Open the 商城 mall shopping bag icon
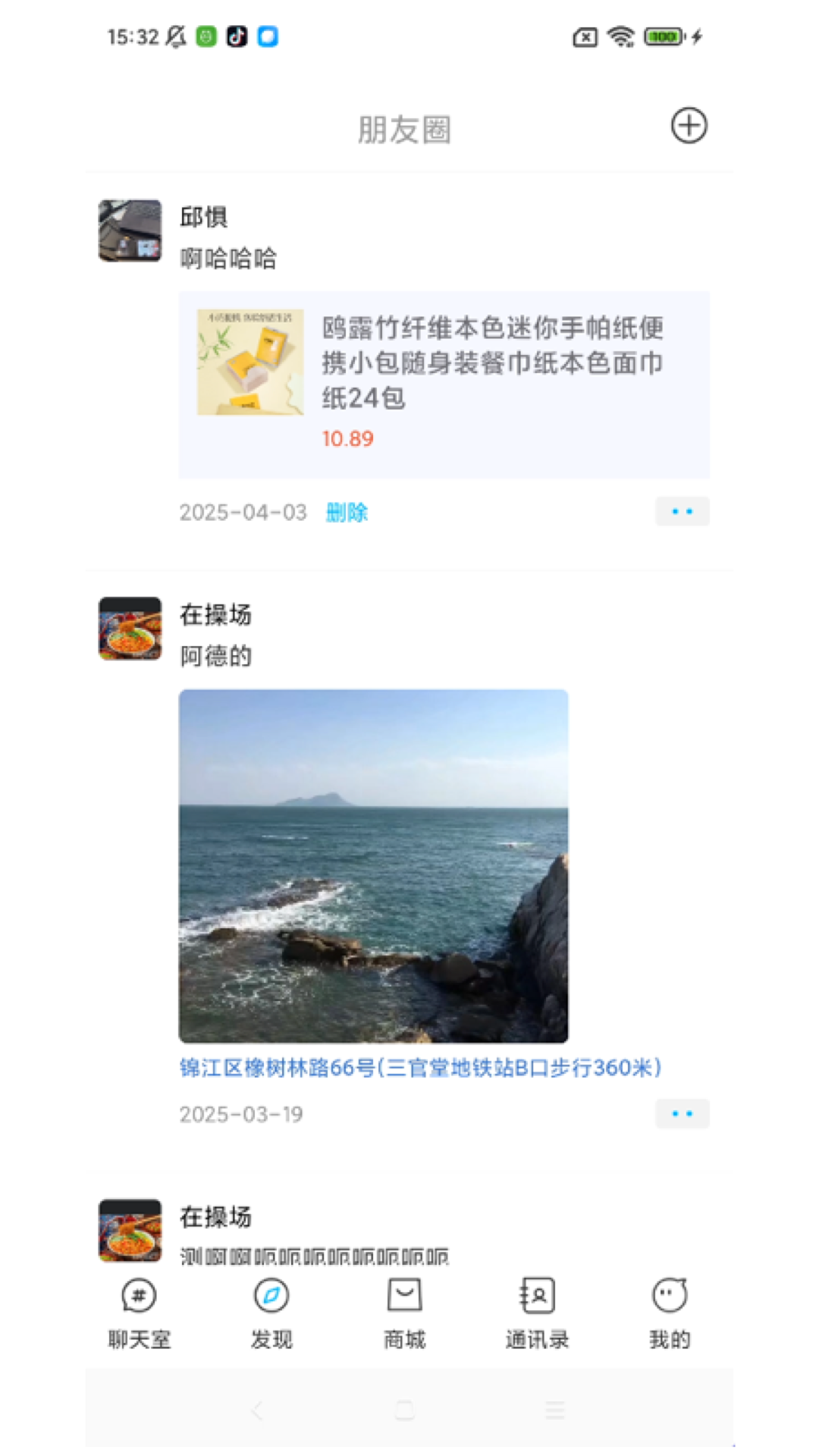 click(x=404, y=1297)
